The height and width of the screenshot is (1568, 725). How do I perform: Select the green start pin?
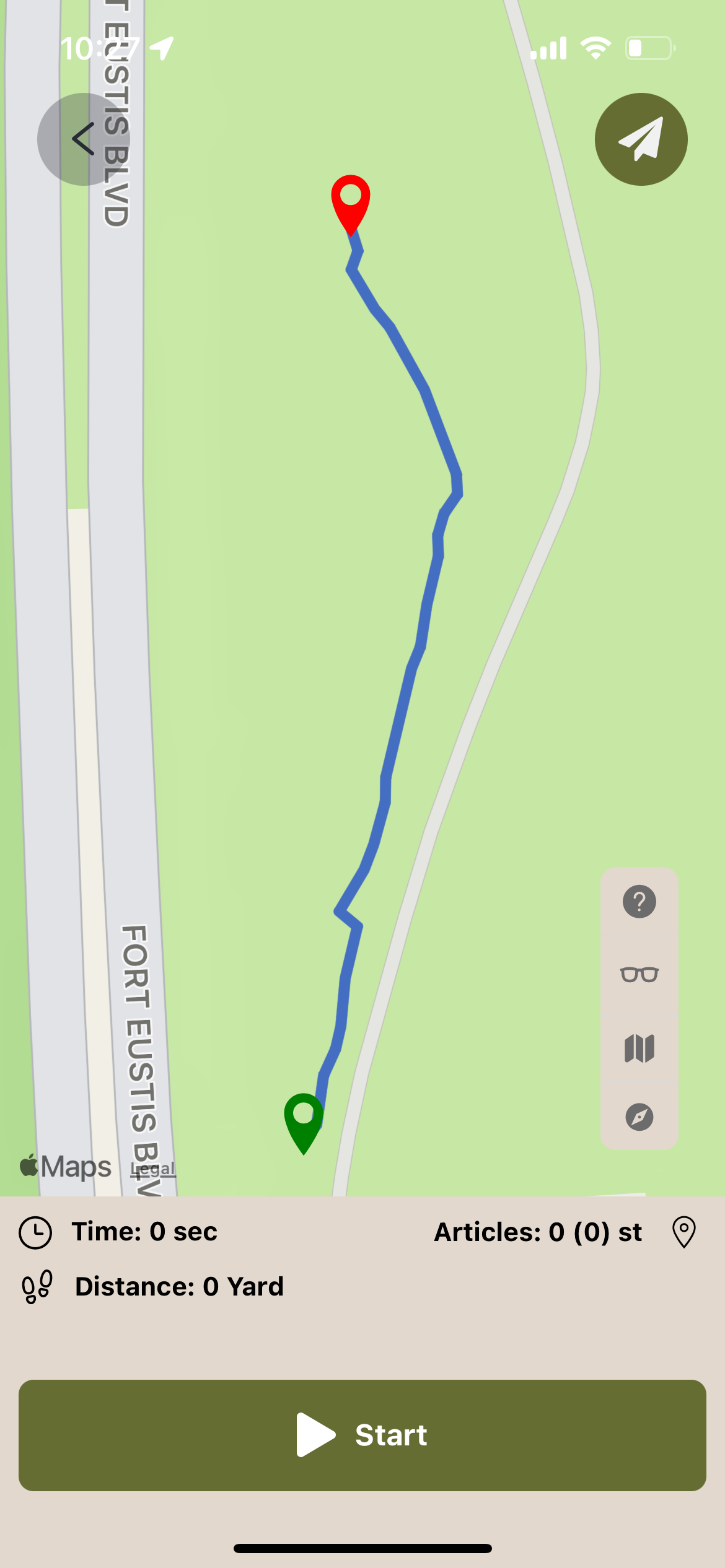(303, 1119)
